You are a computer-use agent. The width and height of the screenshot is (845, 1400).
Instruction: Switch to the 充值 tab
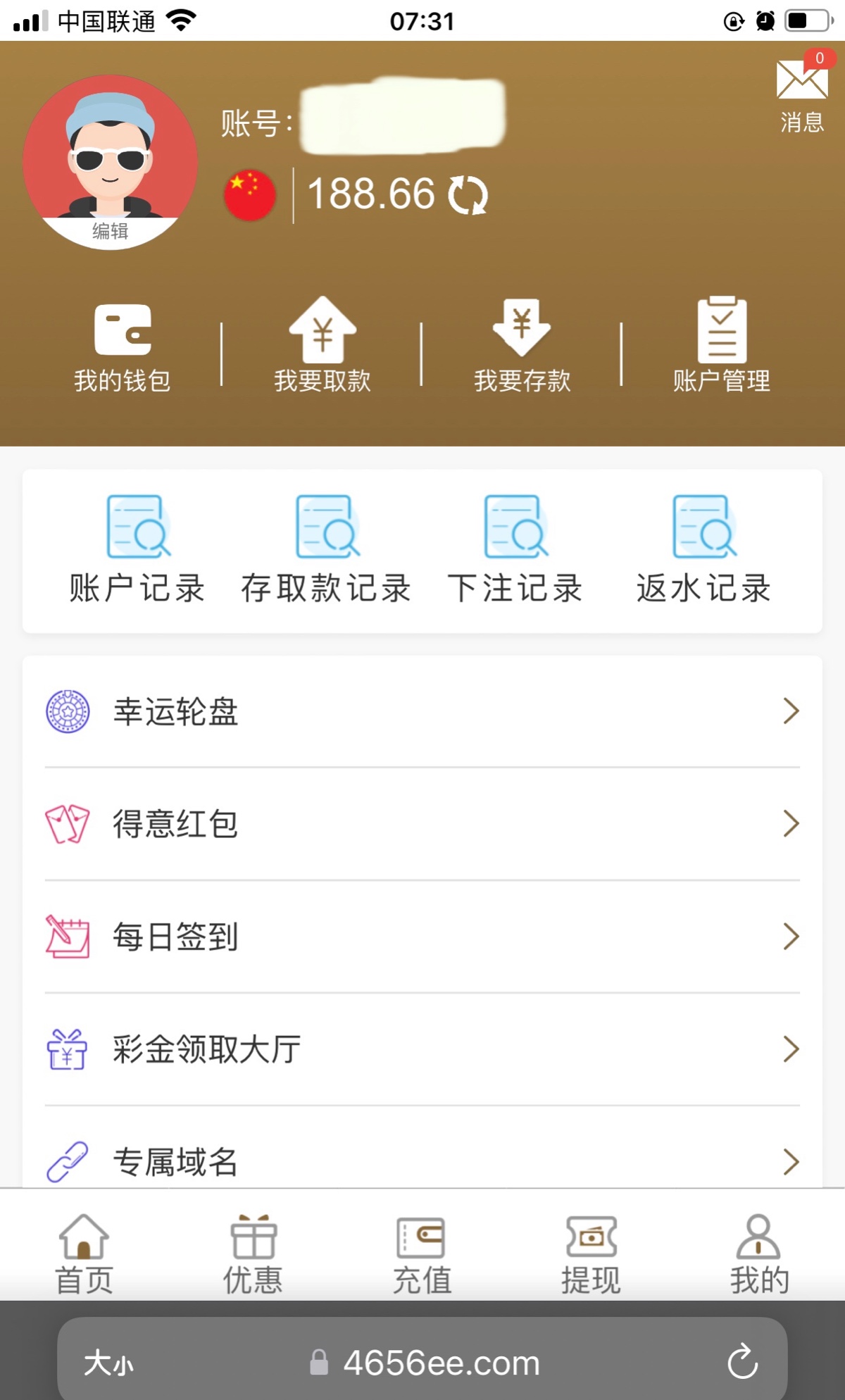pos(422,1255)
